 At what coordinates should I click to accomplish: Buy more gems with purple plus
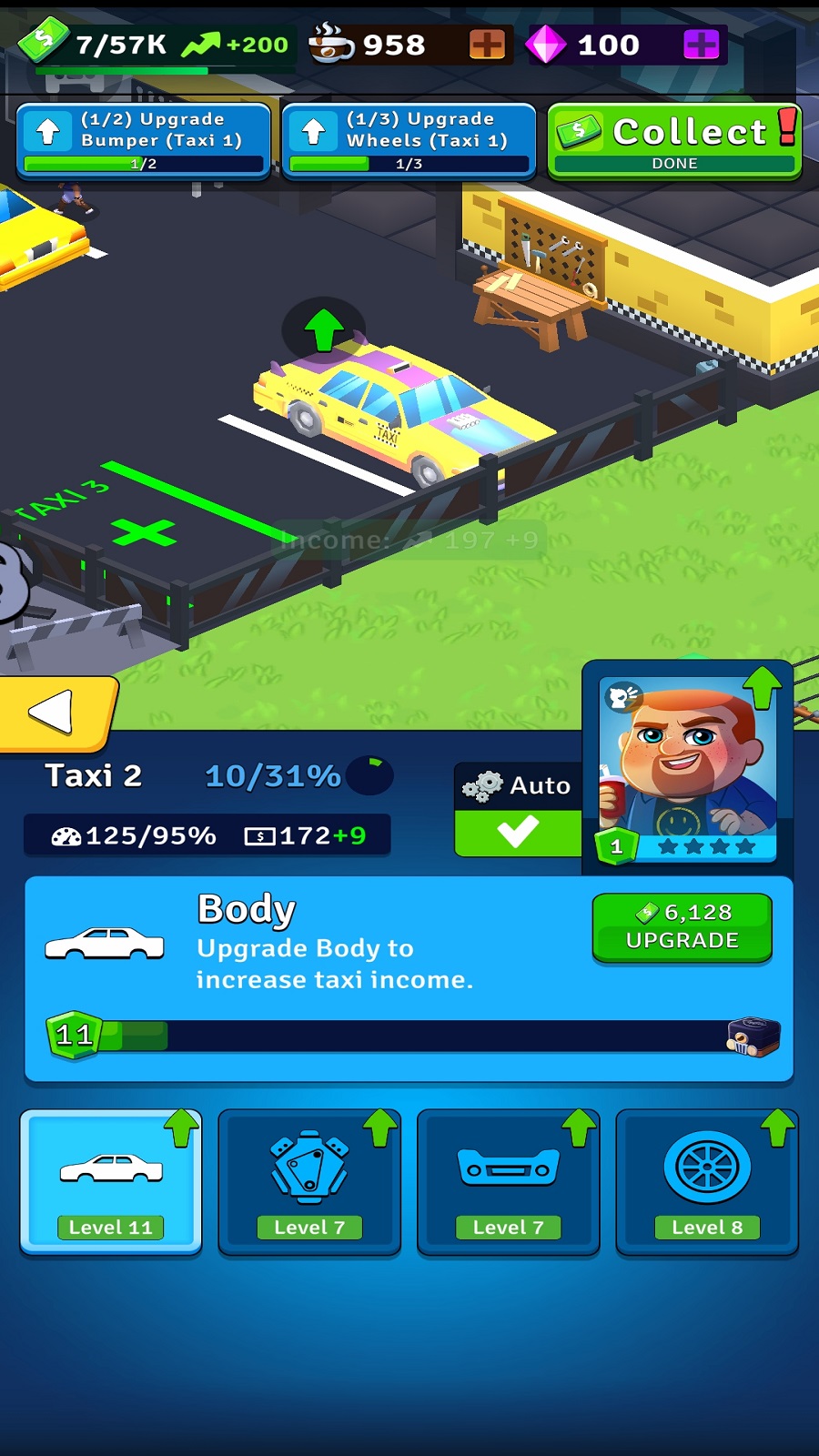click(x=701, y=45)
